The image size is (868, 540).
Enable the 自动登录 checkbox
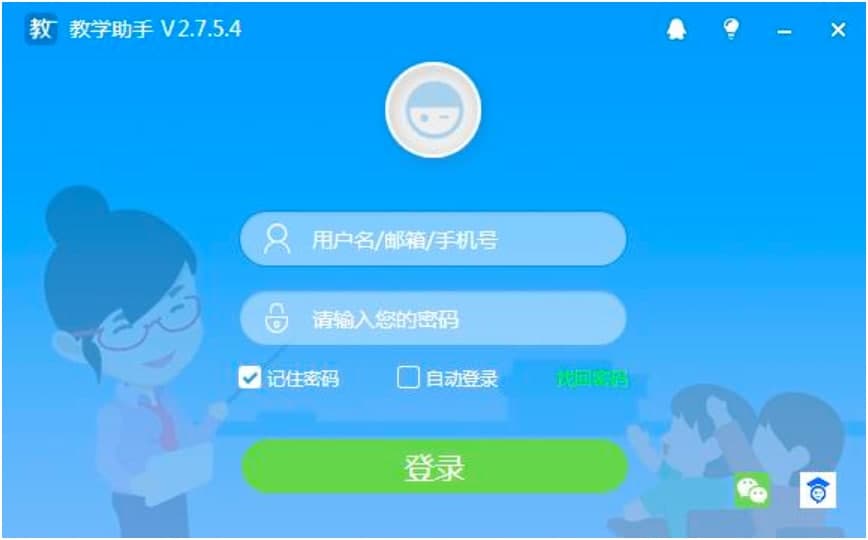(x=408, y=378)
